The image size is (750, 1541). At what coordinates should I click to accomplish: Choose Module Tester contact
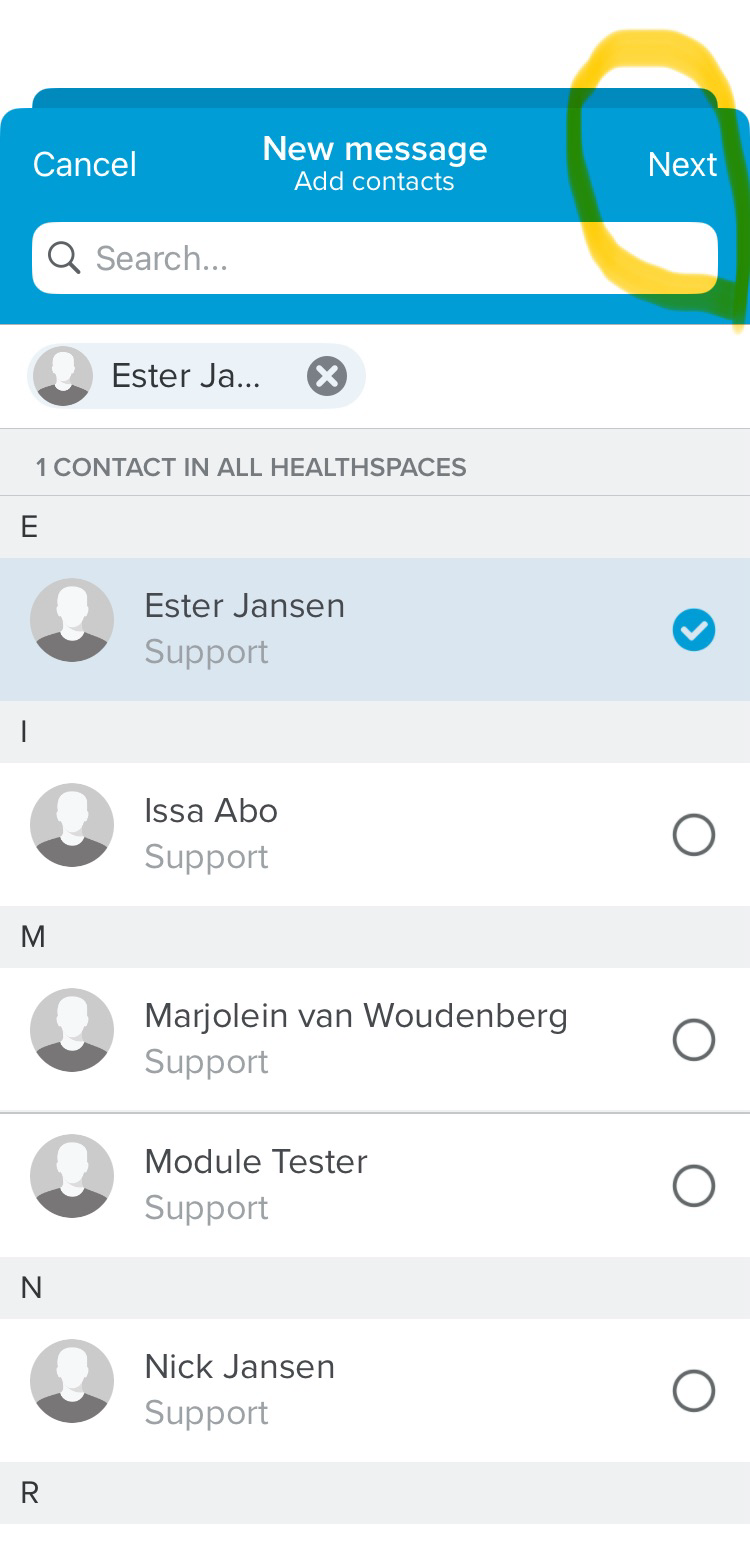[x=375, y=1185]
